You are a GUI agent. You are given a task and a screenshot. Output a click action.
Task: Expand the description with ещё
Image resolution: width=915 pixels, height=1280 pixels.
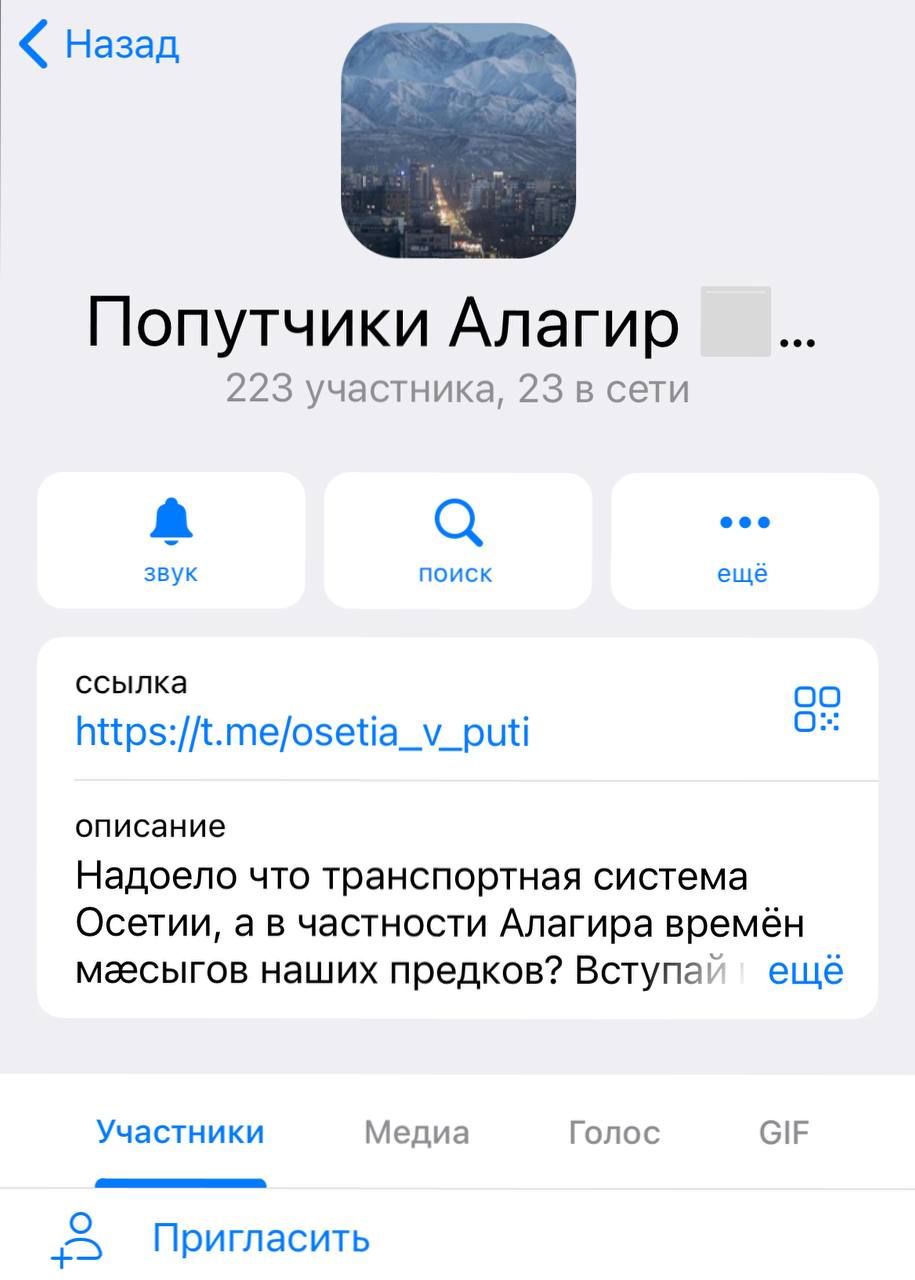805,971
